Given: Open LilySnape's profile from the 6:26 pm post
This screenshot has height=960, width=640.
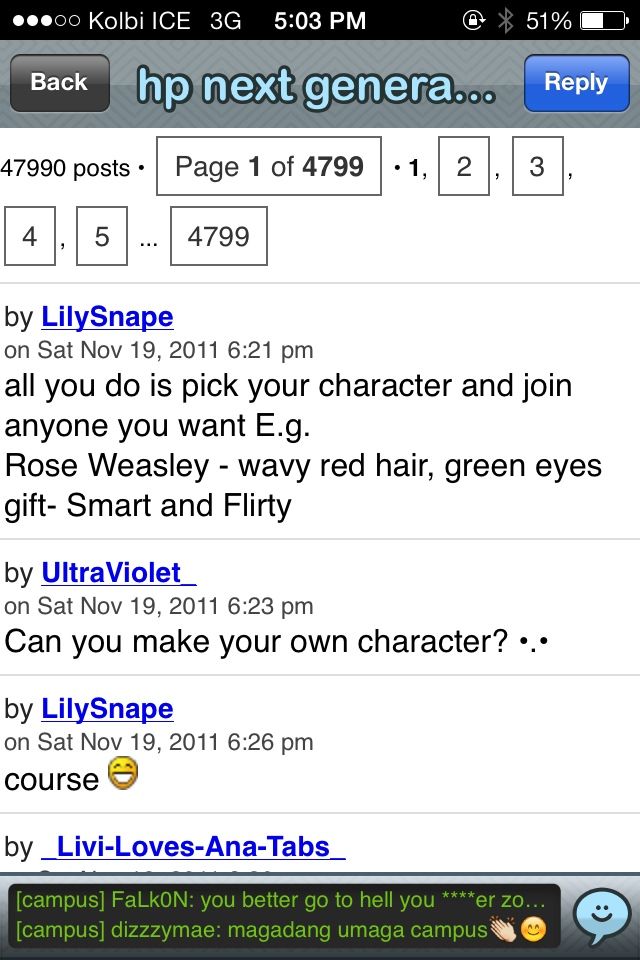Looking at the screenshot, I should coord(107,709).
